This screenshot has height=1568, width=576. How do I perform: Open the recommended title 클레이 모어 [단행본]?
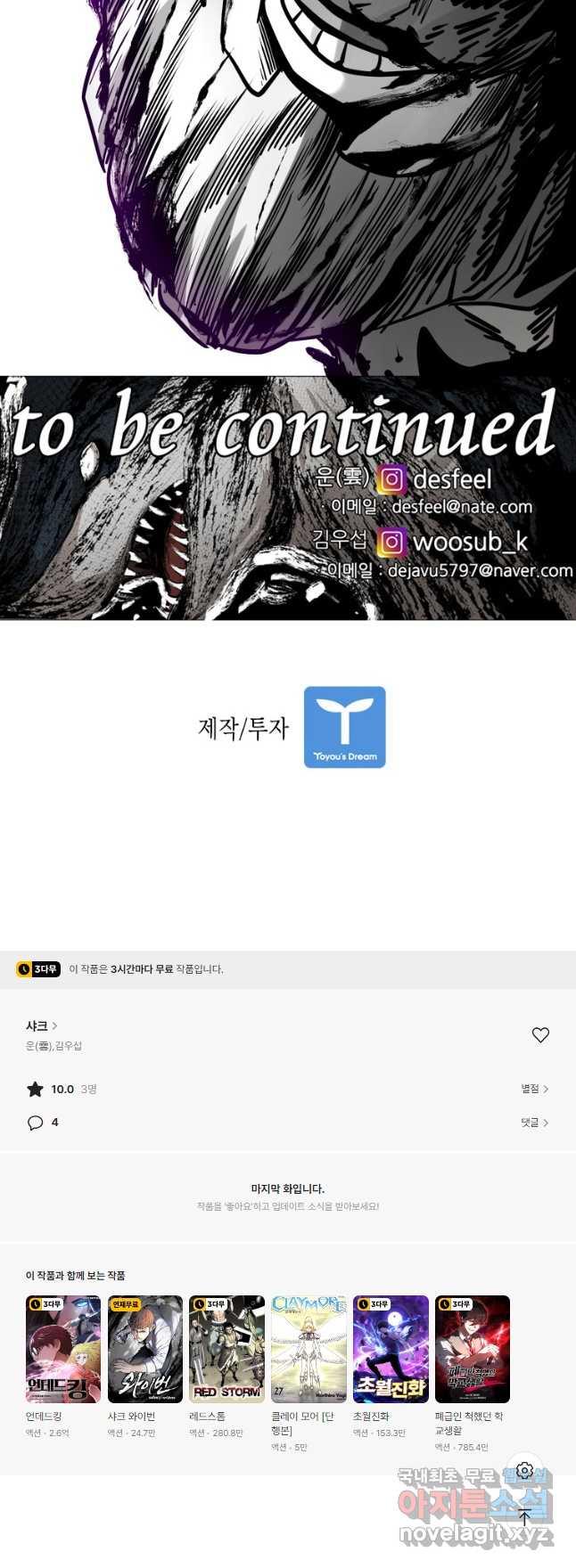[x=309, y=1349]
